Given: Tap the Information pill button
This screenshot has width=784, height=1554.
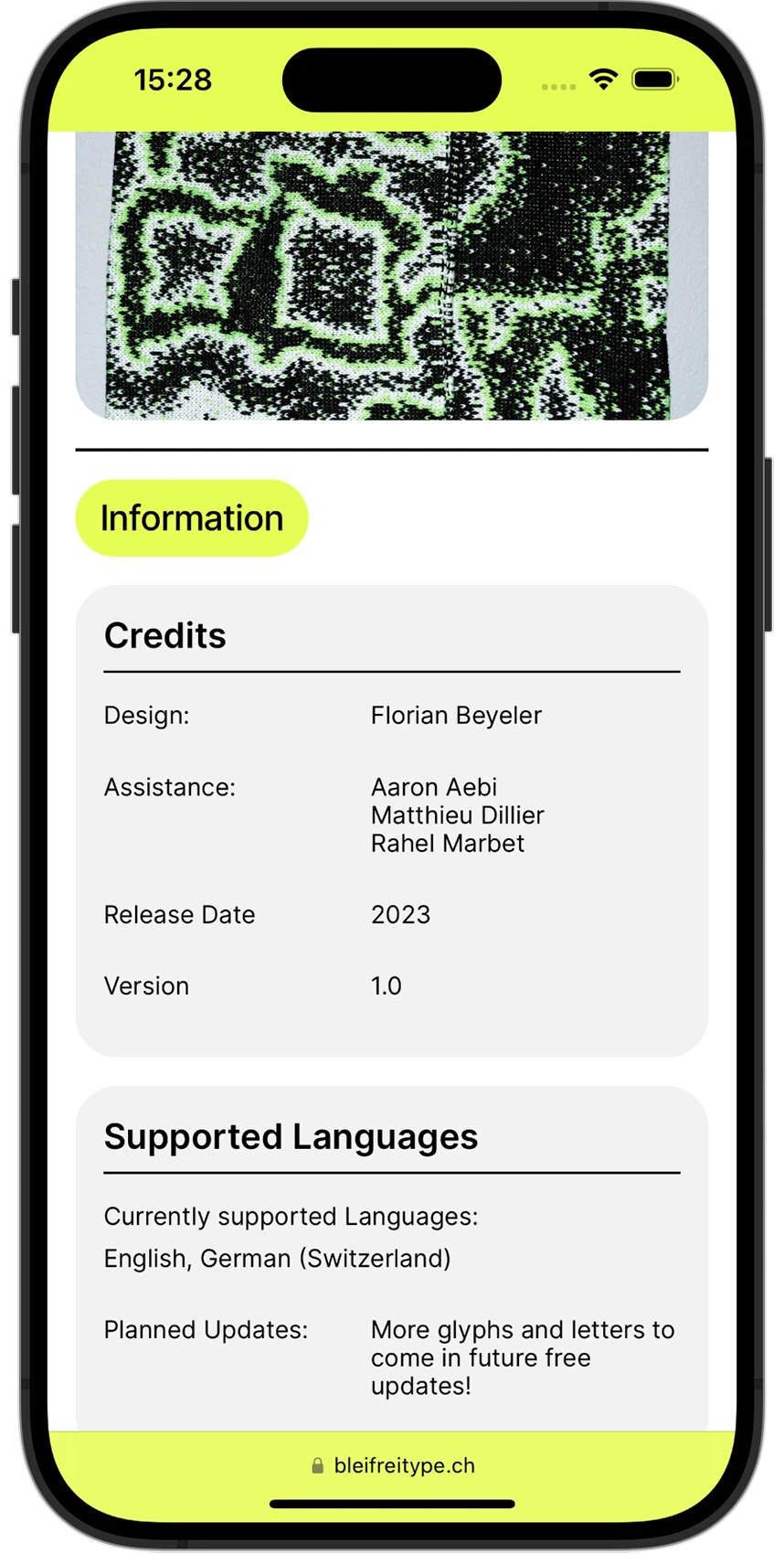Looking at the screenshot, I should click(192, 518).
